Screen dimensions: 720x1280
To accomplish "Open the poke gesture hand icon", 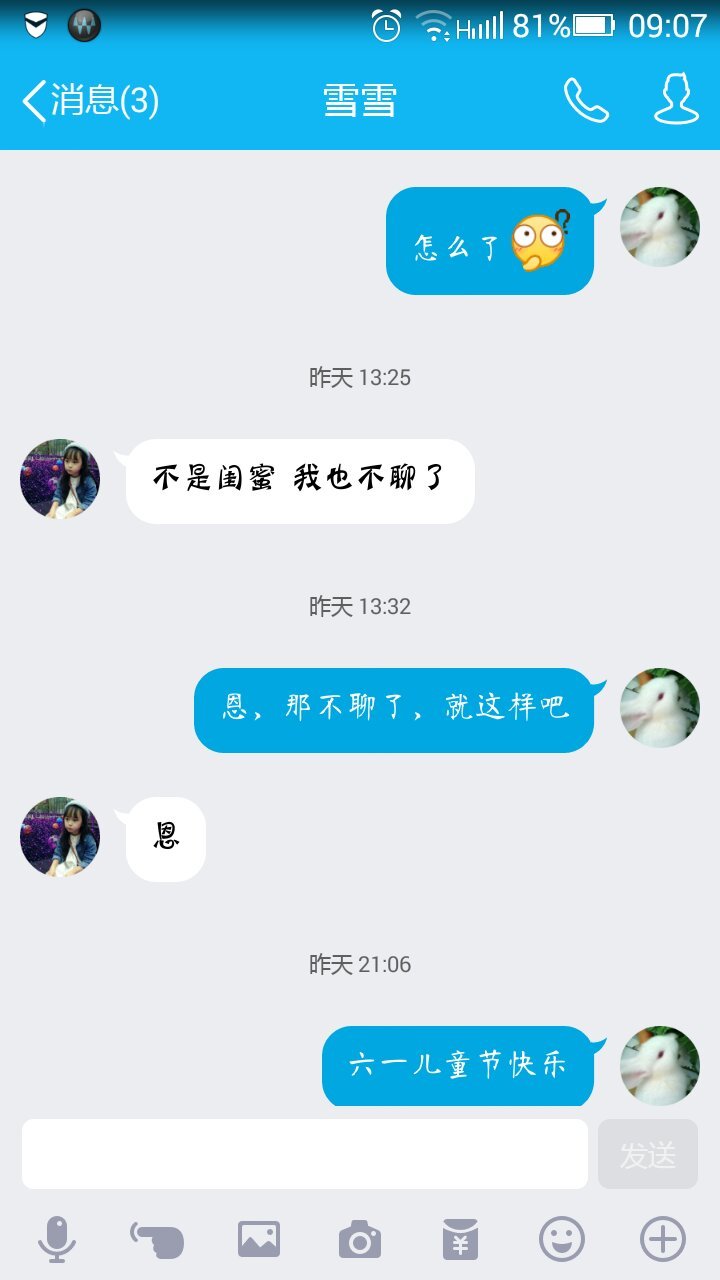I will (x=157, y=1240).
